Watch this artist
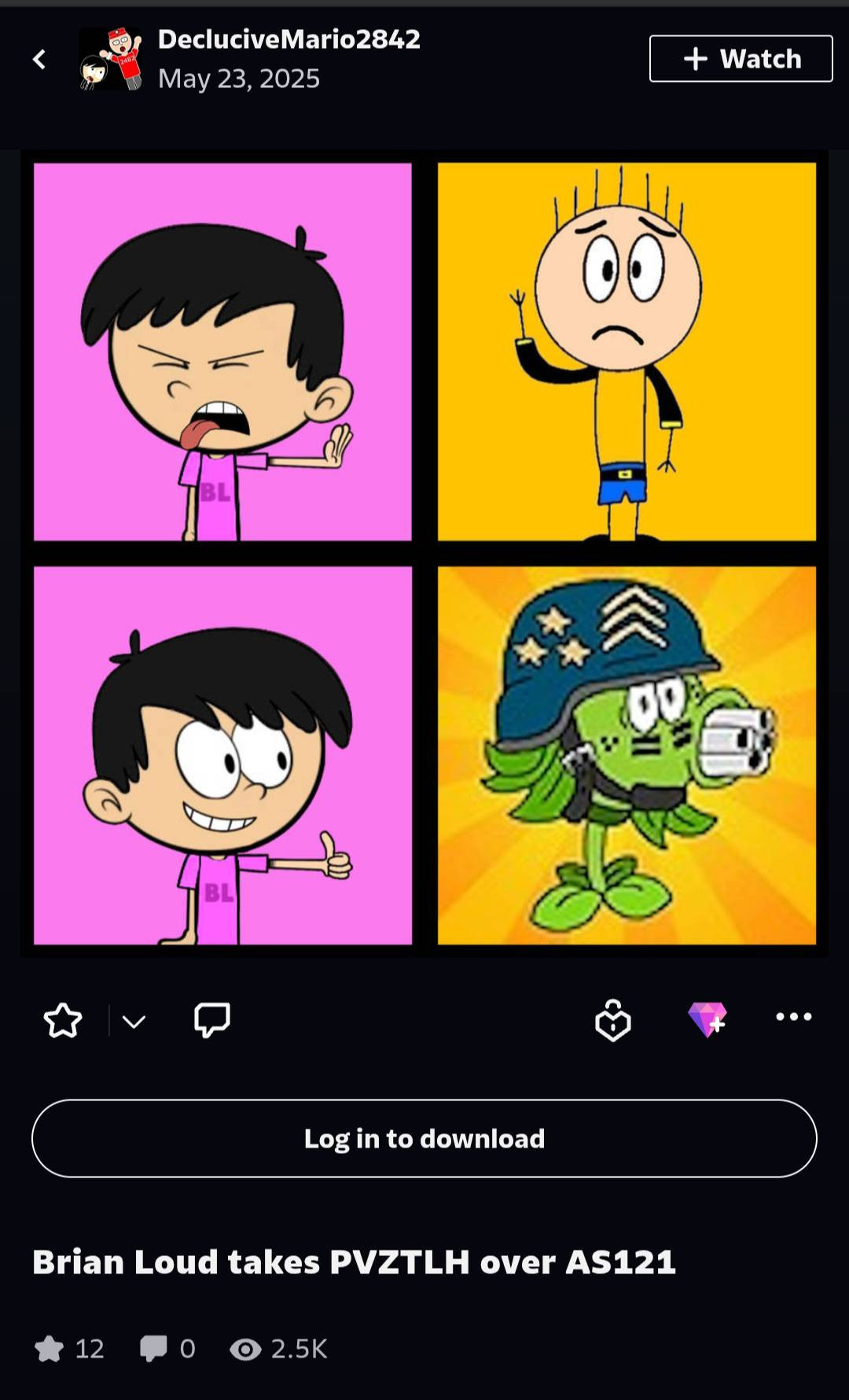Viewport: 849px width, 1400px height. click(741, 59)
